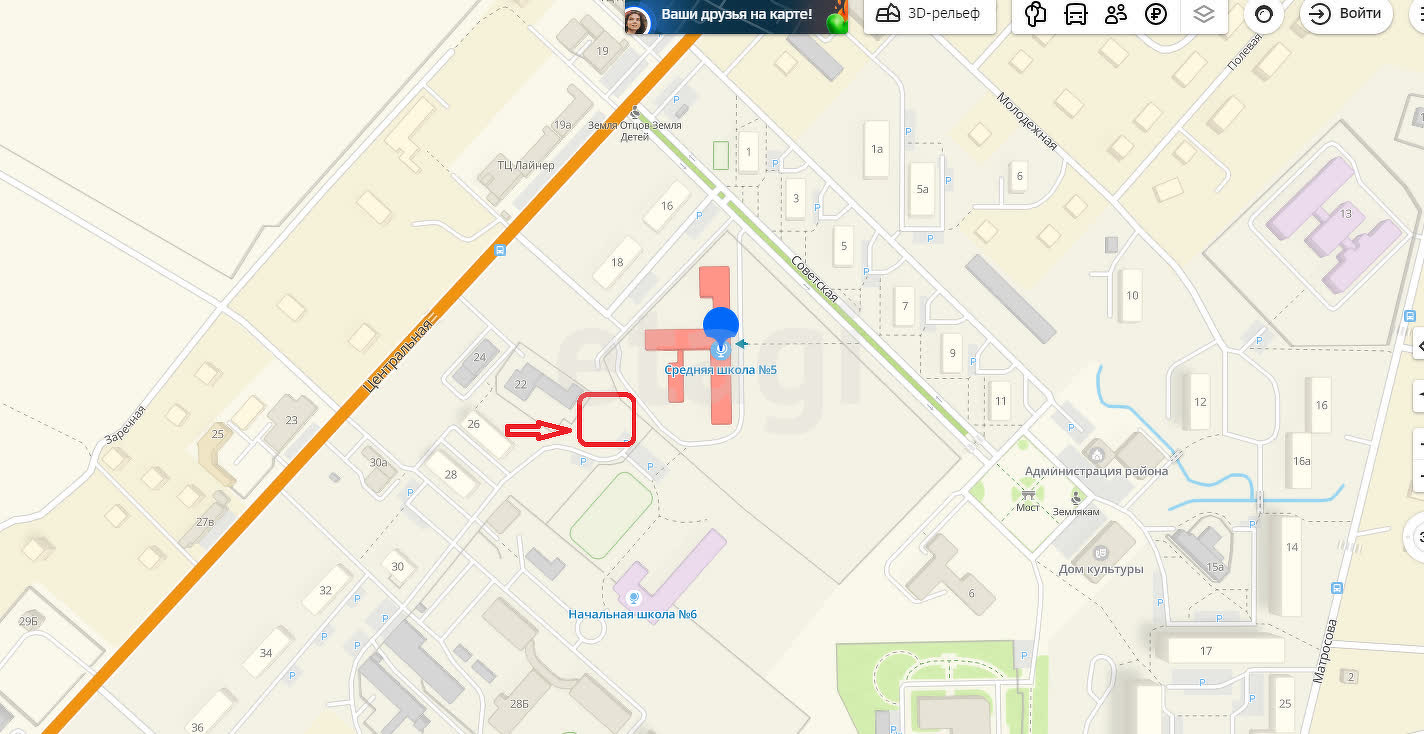Image resolution: width=1424 pixels, height=734 pixels.
Task: Open the tree-shaped map layer button
Action: 1036,15
